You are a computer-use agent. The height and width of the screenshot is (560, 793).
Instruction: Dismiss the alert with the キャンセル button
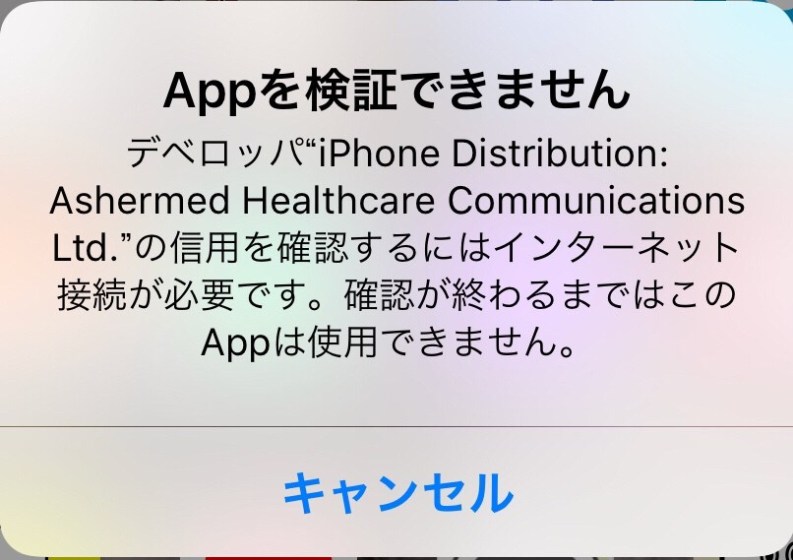coord(397,491)
